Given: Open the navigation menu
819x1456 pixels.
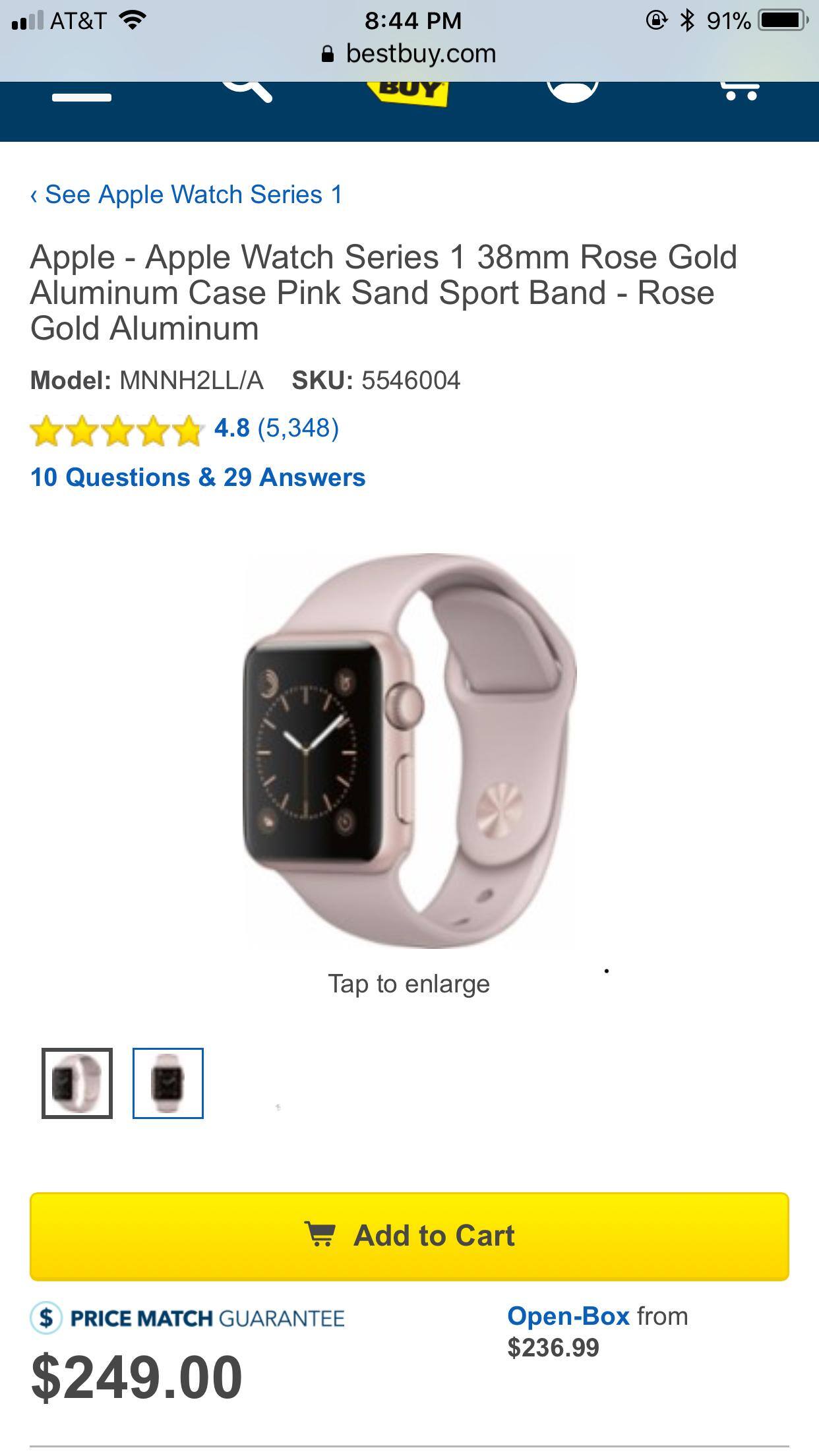Looking at the screenshot, I should [81, 98].
